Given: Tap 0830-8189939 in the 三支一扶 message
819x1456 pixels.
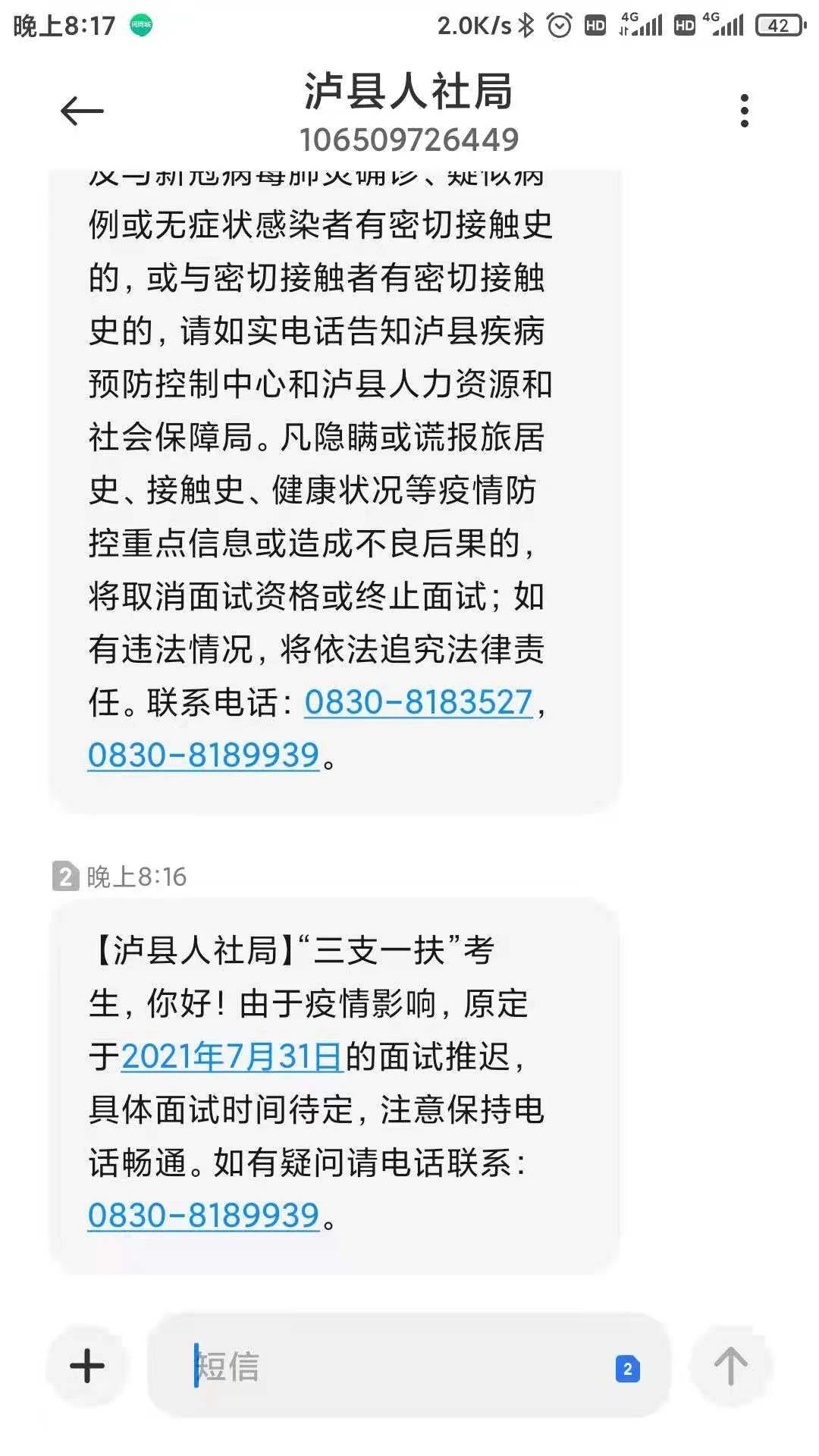Looking at the screenshot, I should [x=203, y=1215].
